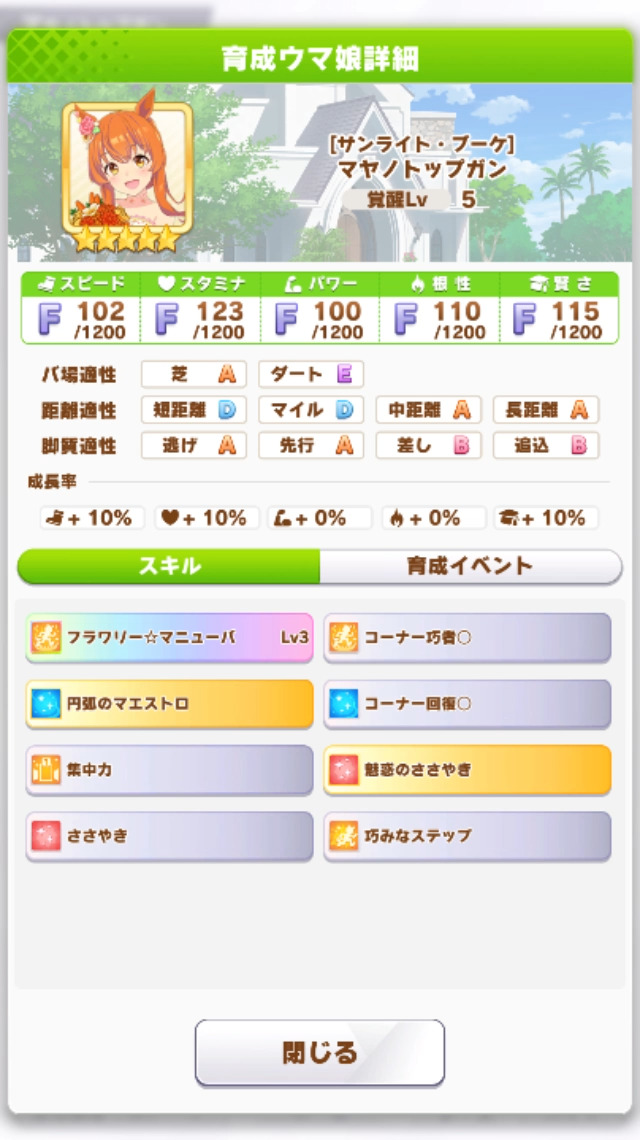
Task: Close the dialog with 閉じる
Action: (319, 1053)
